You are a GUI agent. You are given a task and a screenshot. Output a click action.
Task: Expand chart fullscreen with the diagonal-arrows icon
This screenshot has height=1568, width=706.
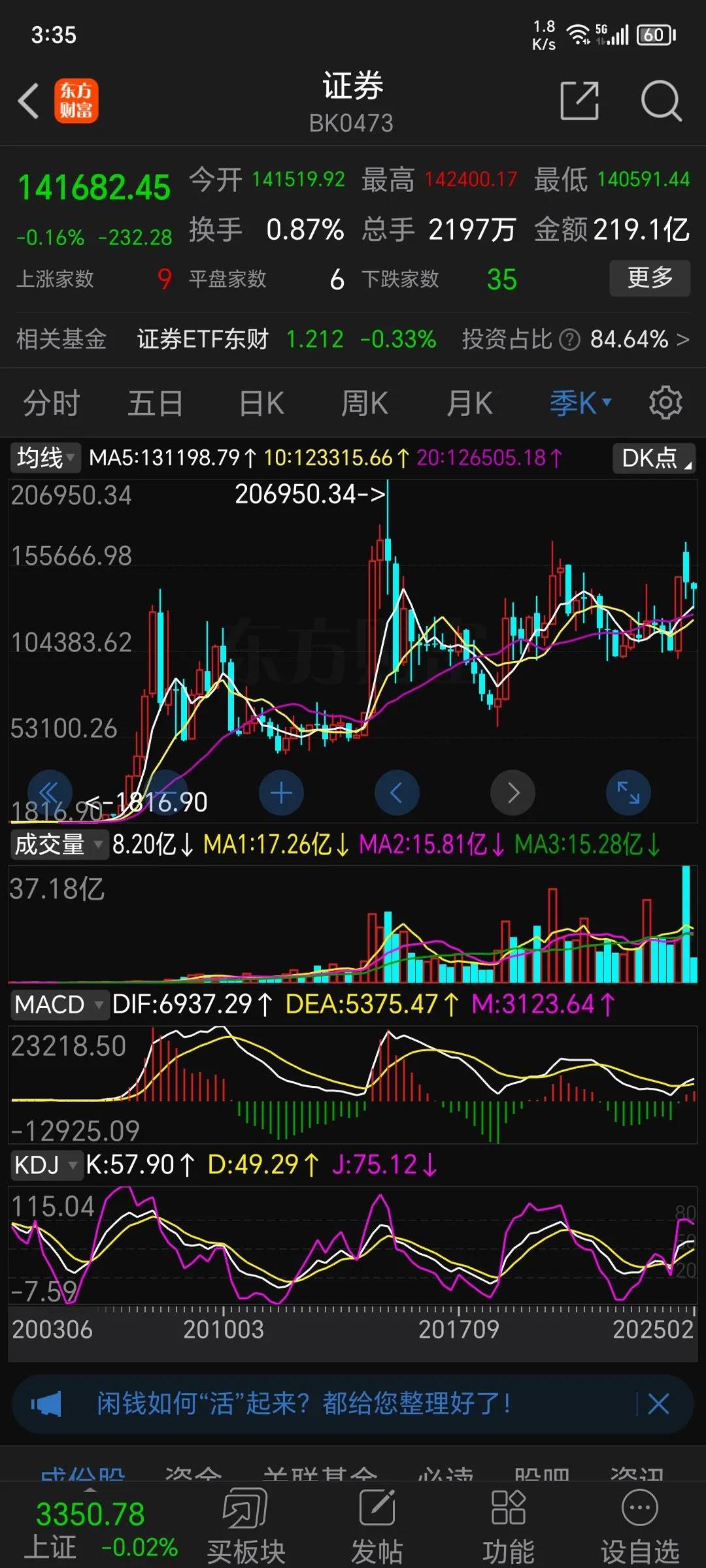pos(628,792)
